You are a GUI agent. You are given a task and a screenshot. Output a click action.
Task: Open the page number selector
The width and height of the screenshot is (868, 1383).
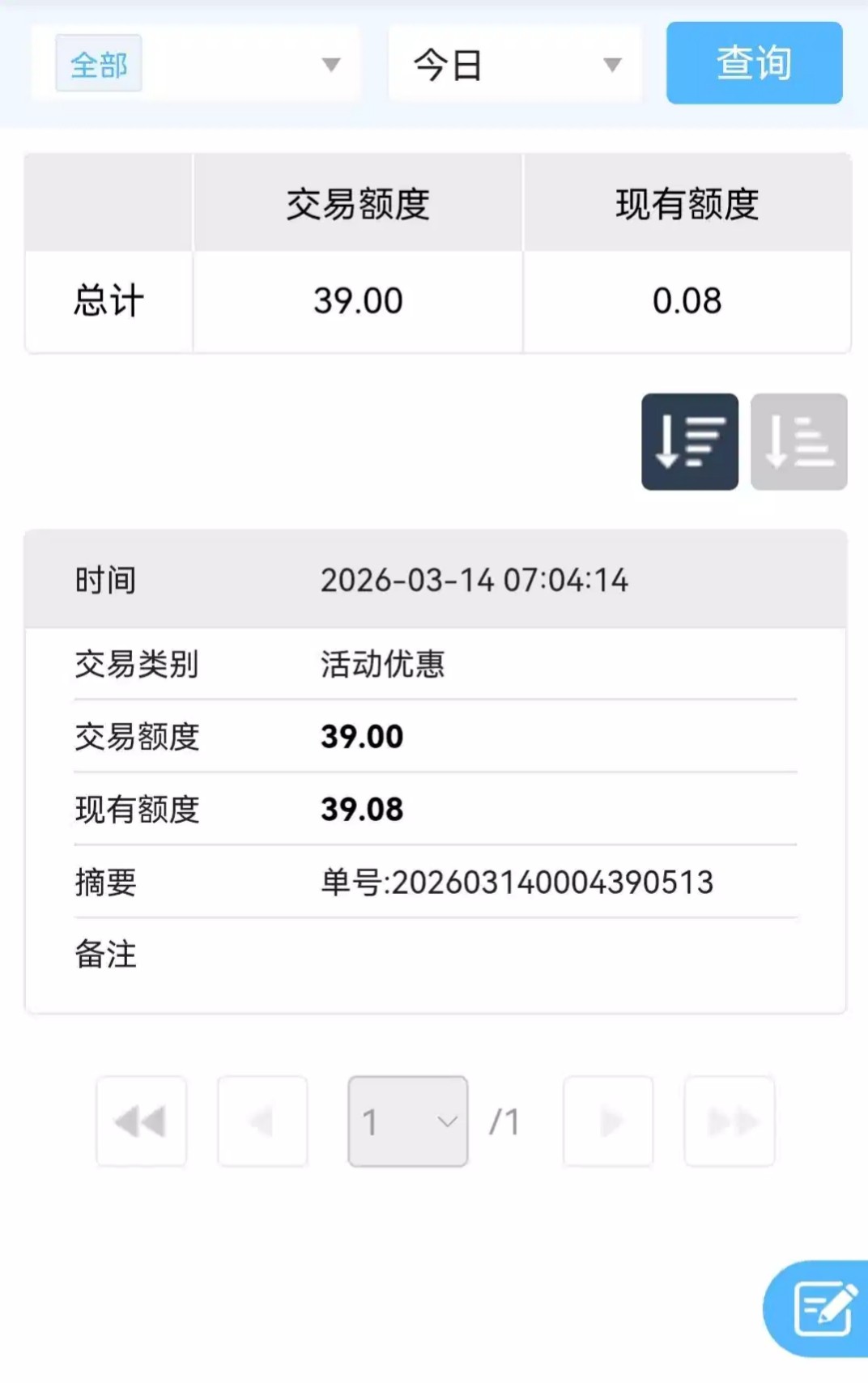[x=407, y=1121]
